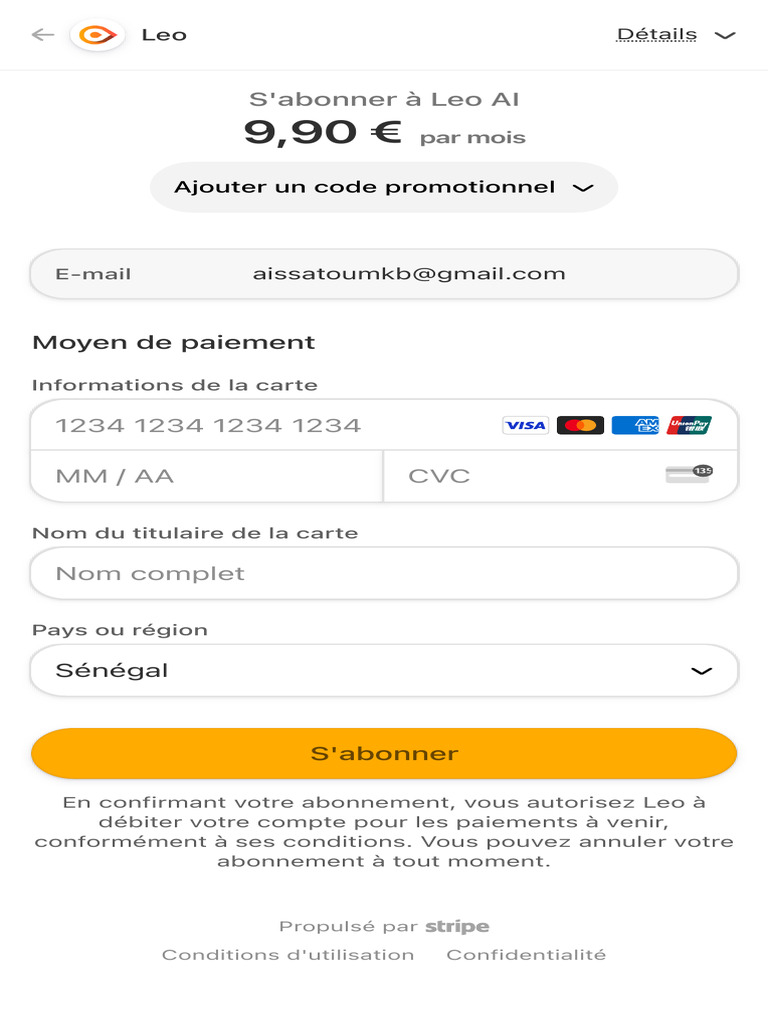
Task: Open the Propulsé par Stripe link
Action: (384, 927)
